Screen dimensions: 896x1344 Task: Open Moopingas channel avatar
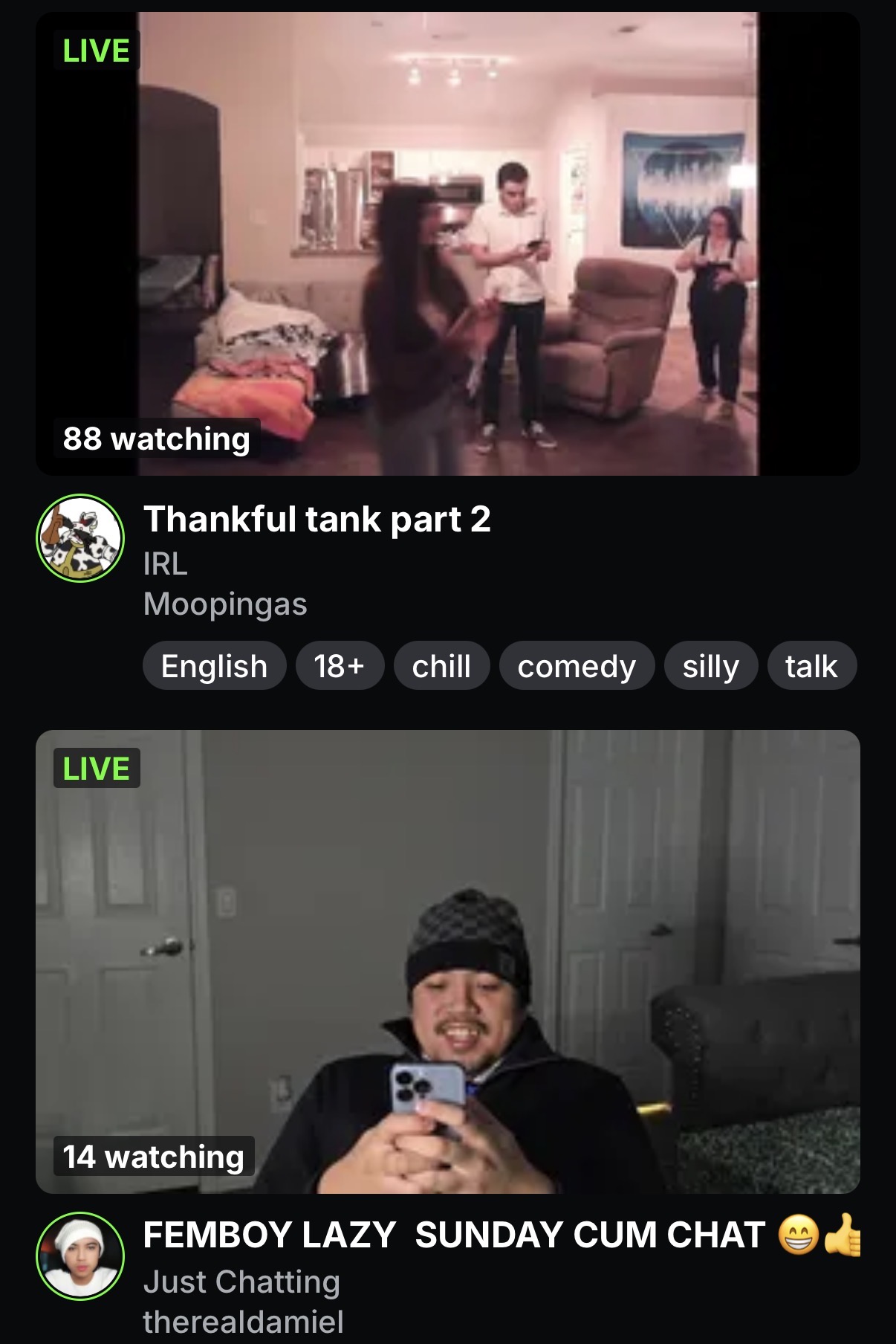coord(80,537)
